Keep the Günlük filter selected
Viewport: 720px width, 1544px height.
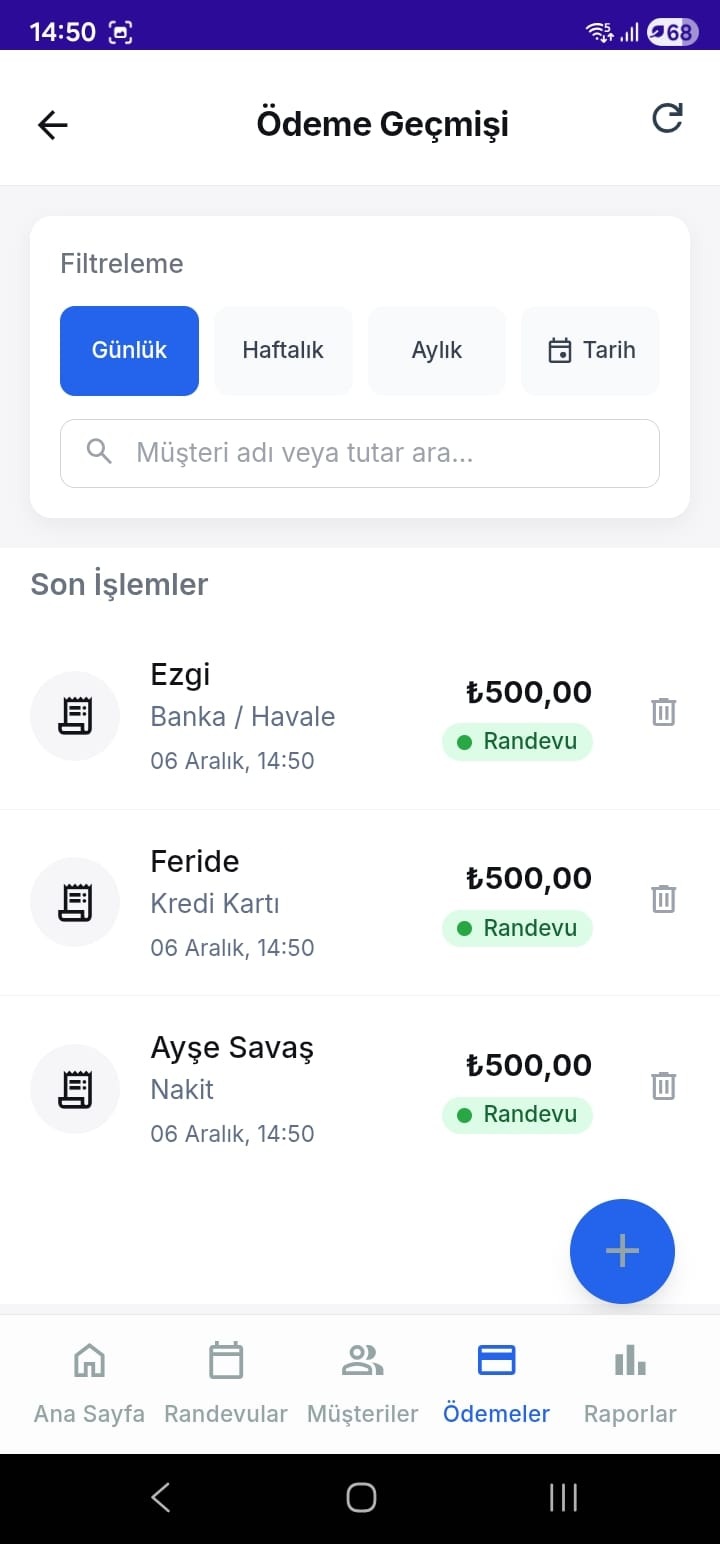point(129,350)
